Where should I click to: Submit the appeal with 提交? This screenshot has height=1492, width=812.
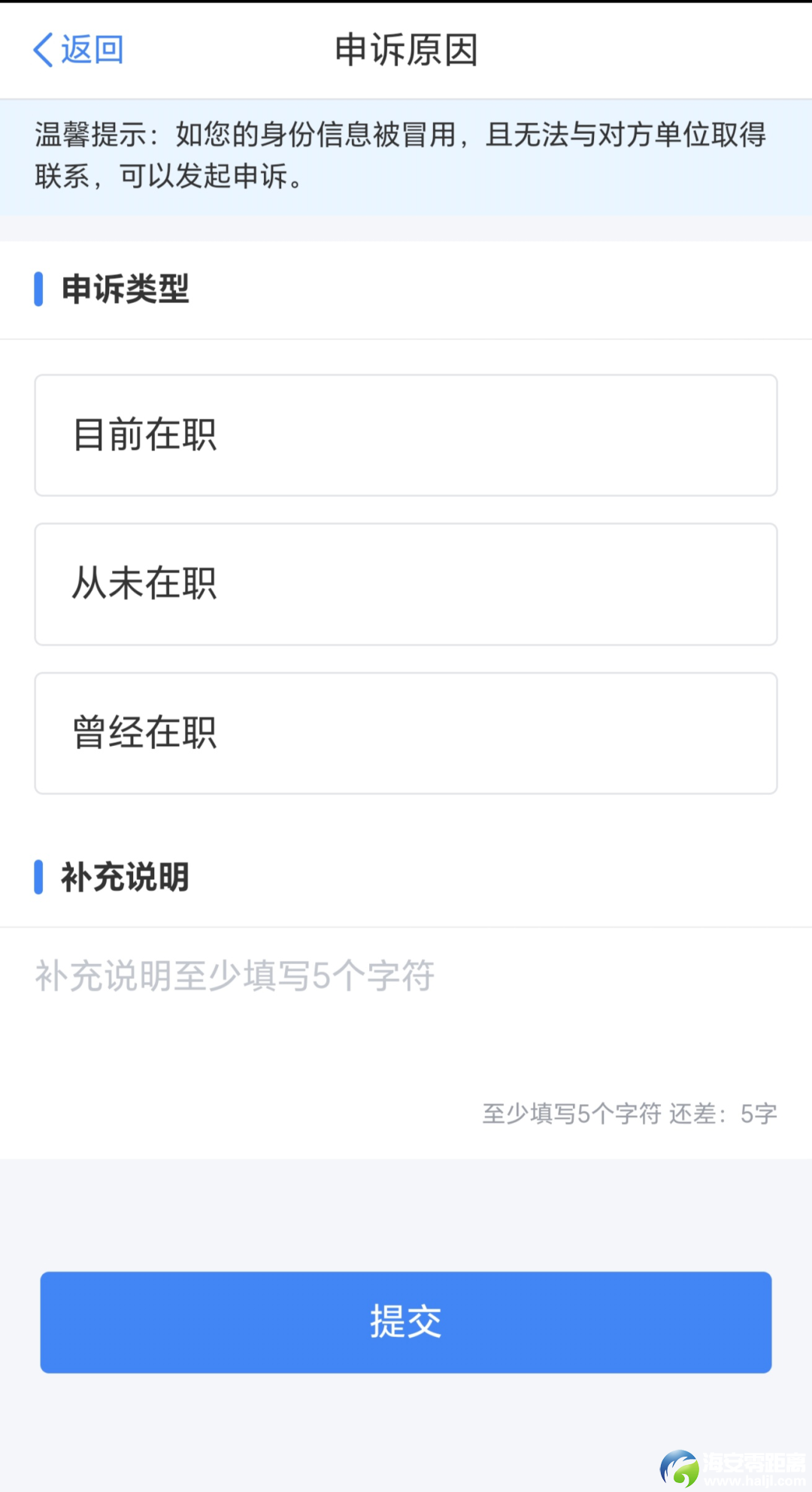pos(406,1322)
